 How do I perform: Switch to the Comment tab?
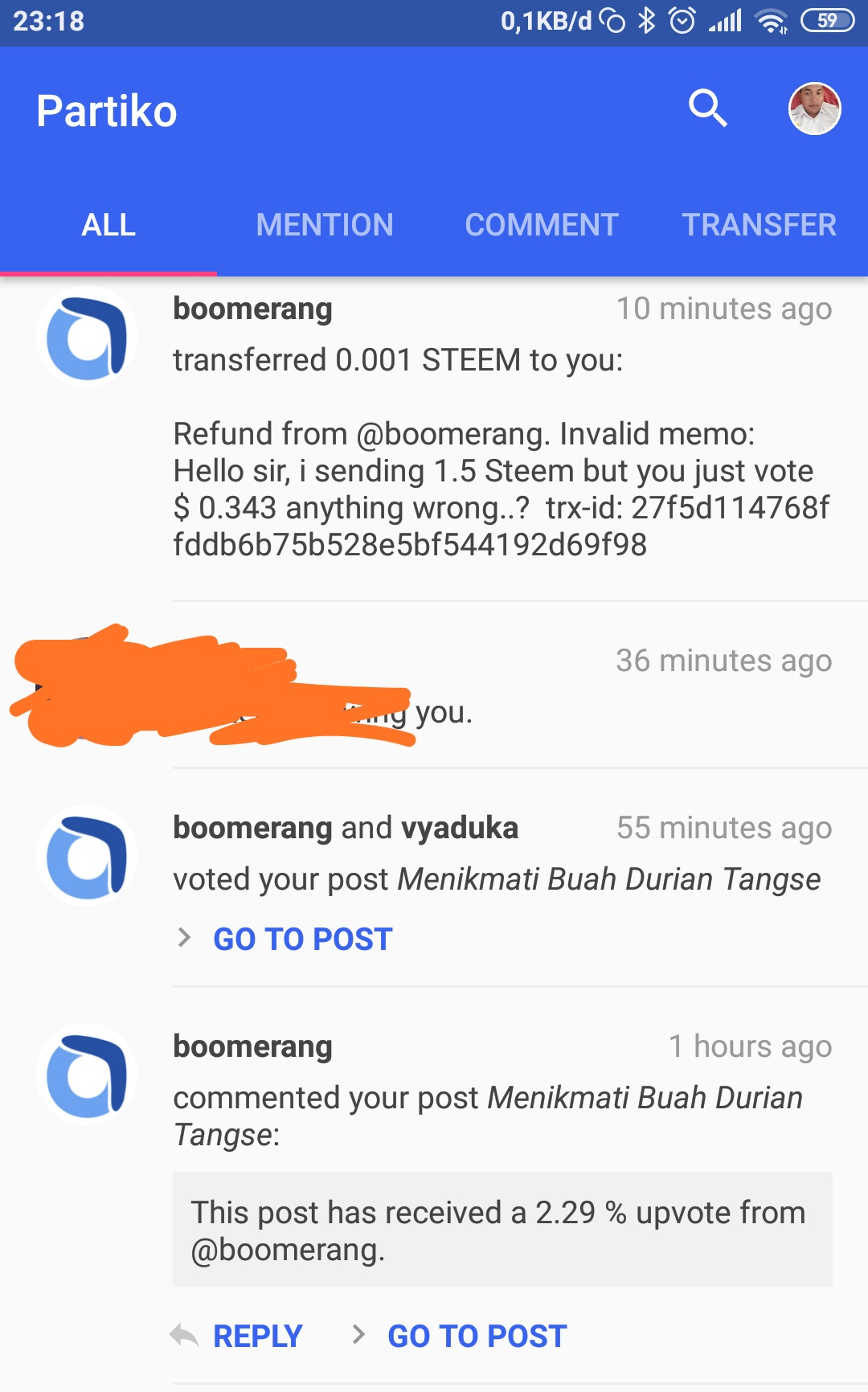pyautogui.click(x=542, y=225)
